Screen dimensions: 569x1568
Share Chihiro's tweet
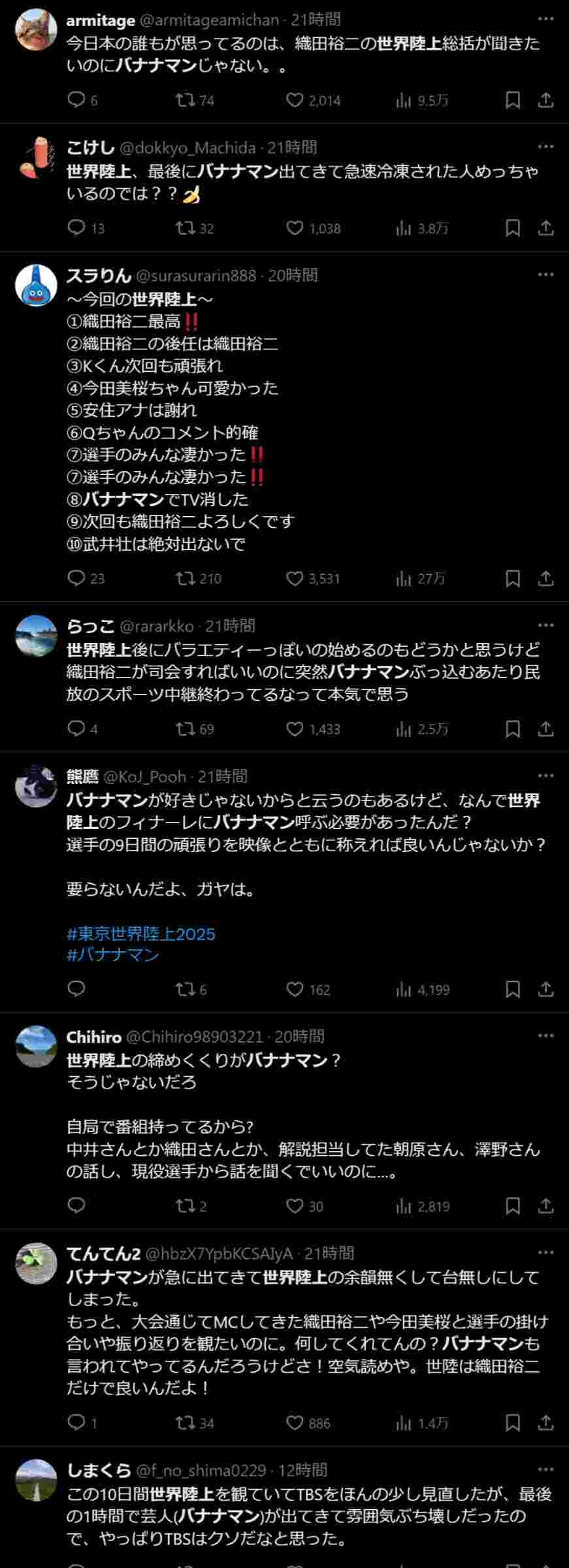click(x=545, y=1205)
